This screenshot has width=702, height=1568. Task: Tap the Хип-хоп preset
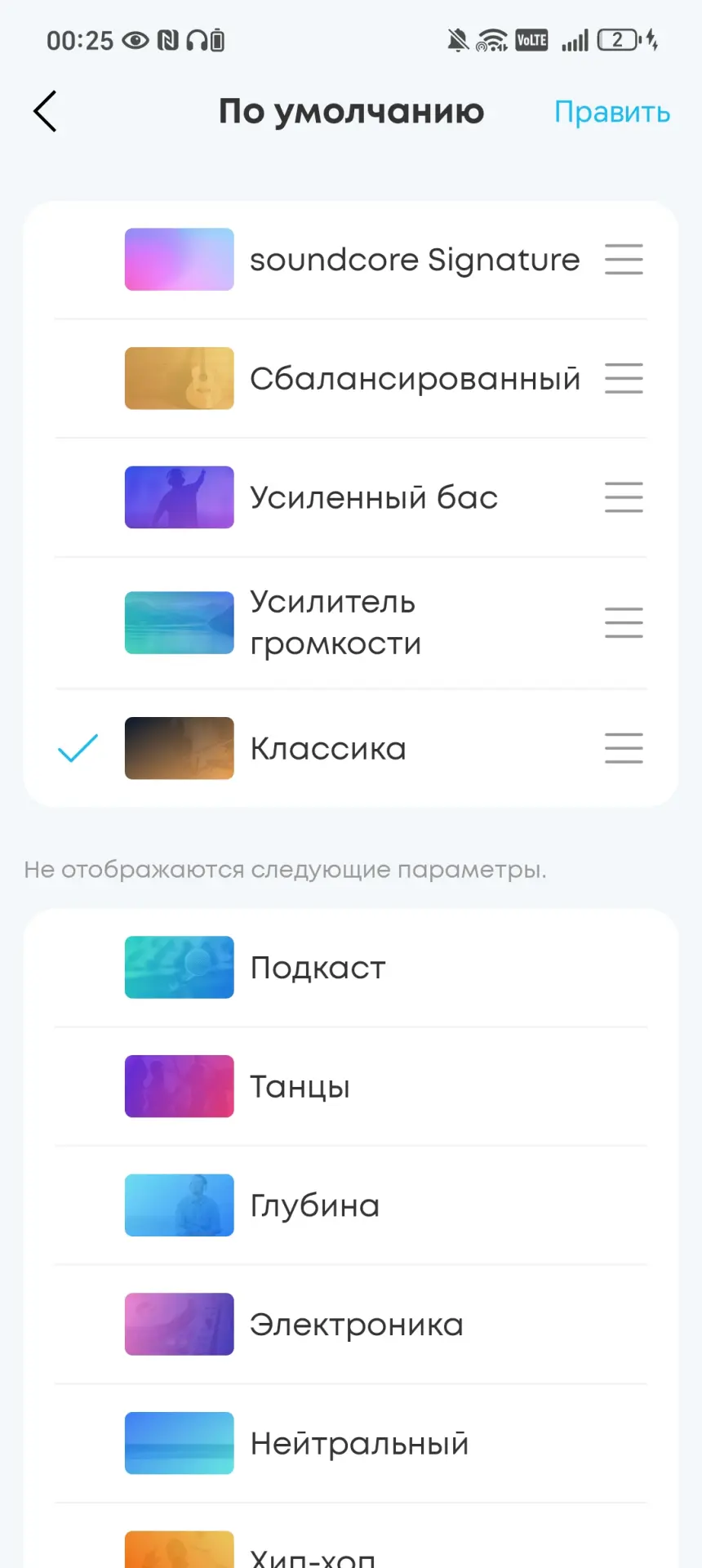(313, 1553)
